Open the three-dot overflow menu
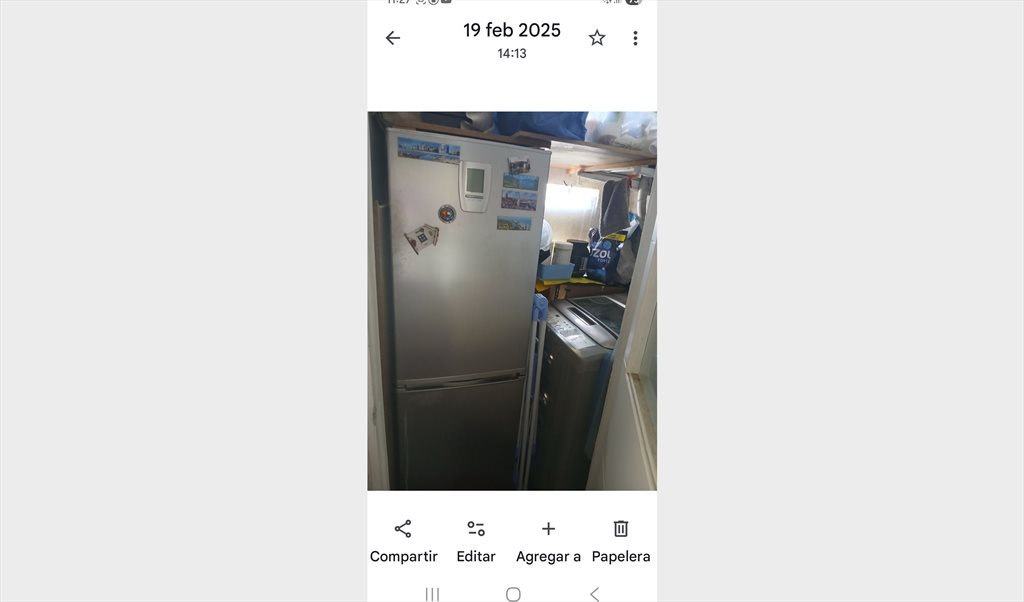Image resolution: width=1024 pixels, height=602 pixels. click(x=635, y=38)
